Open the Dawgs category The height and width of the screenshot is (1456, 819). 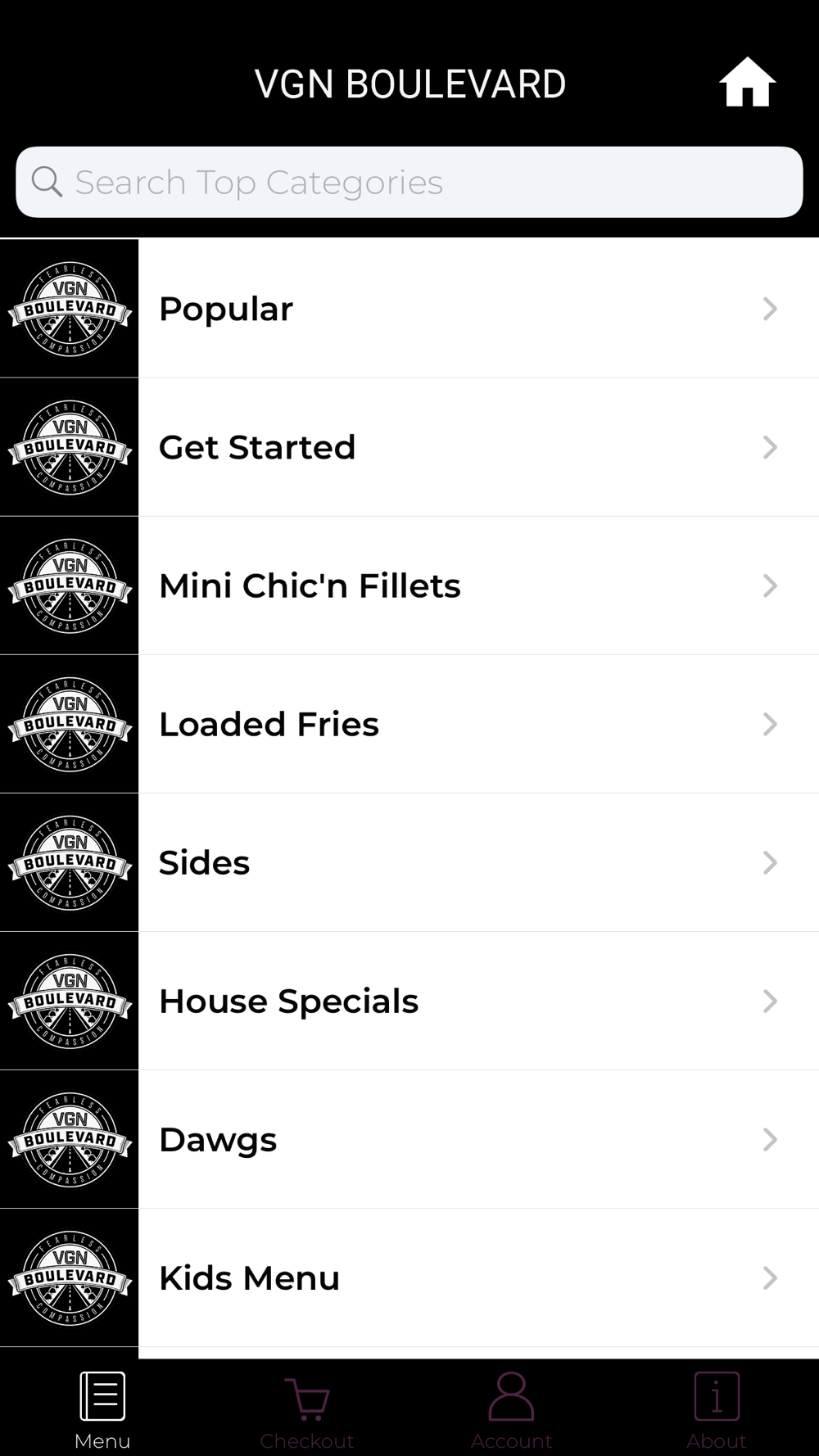click(x=409, y=1139)
